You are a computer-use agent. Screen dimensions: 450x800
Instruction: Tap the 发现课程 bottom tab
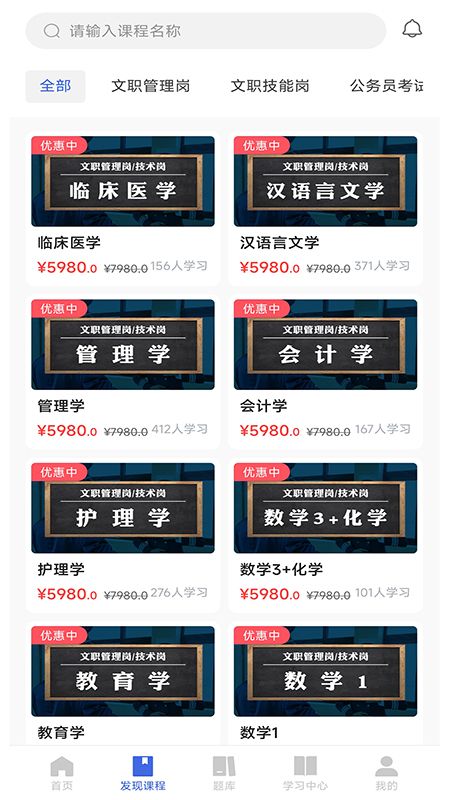[x=143, y=773]
